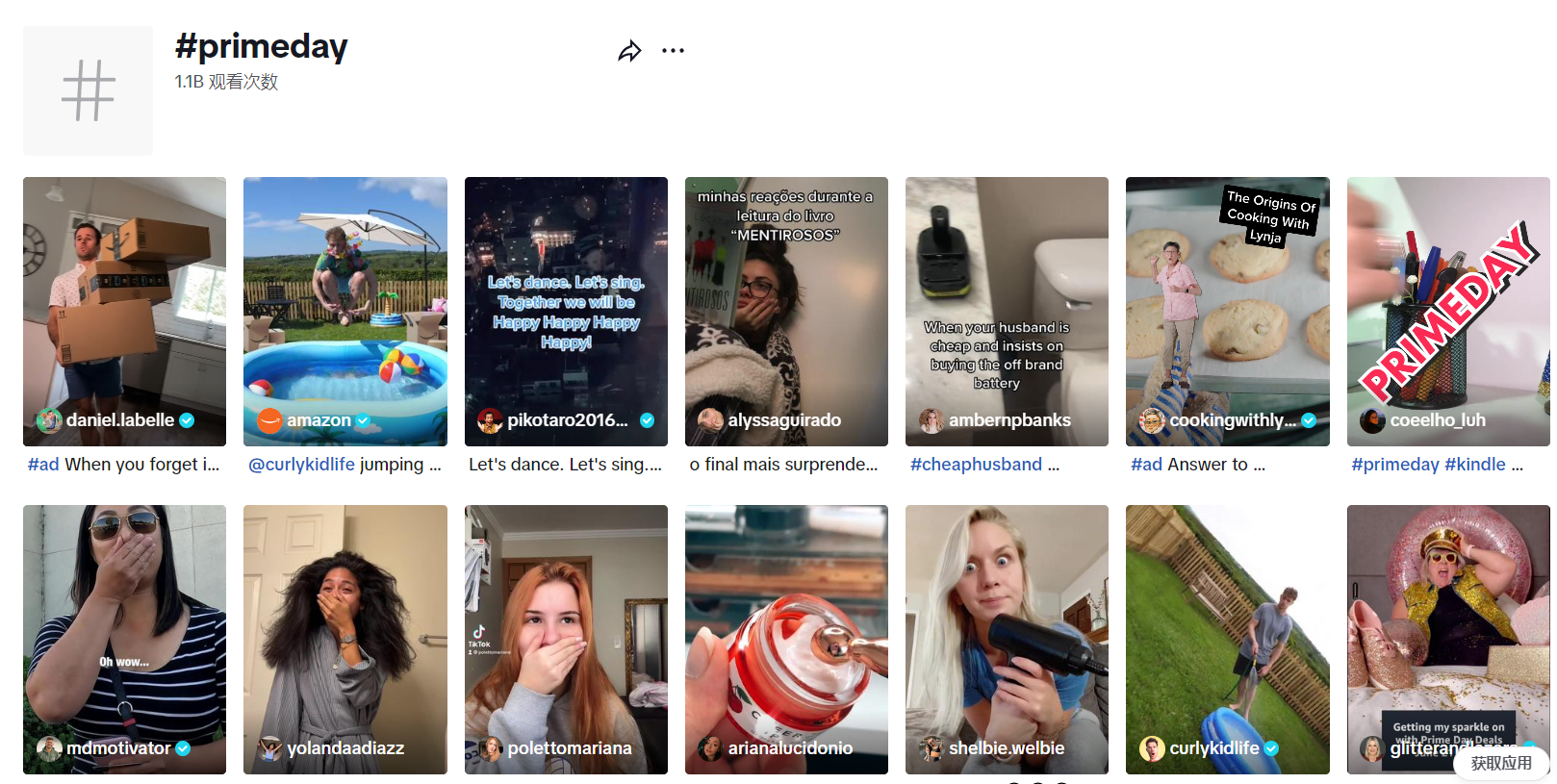
Task: Tap the 获取应用 button
Action: (1500, 763)
